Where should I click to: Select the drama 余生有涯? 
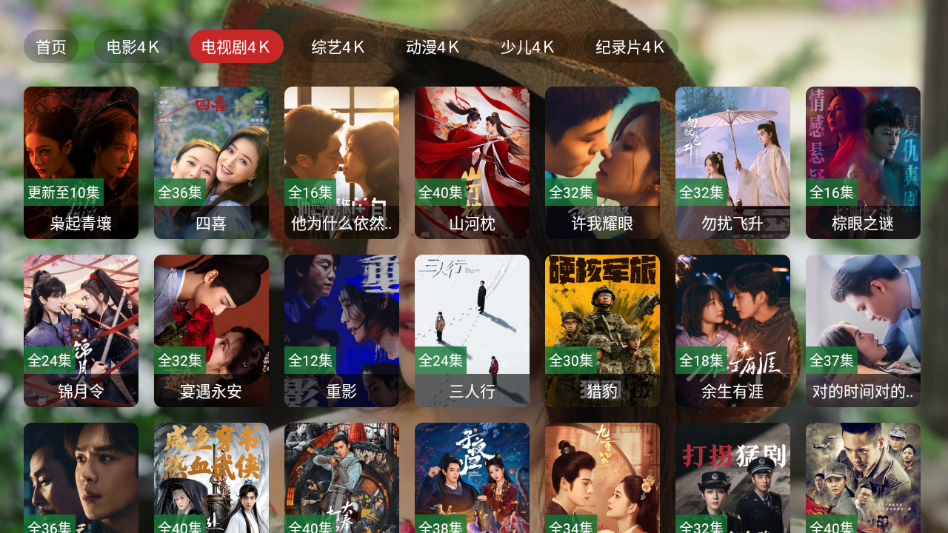[x=732, y=330]
